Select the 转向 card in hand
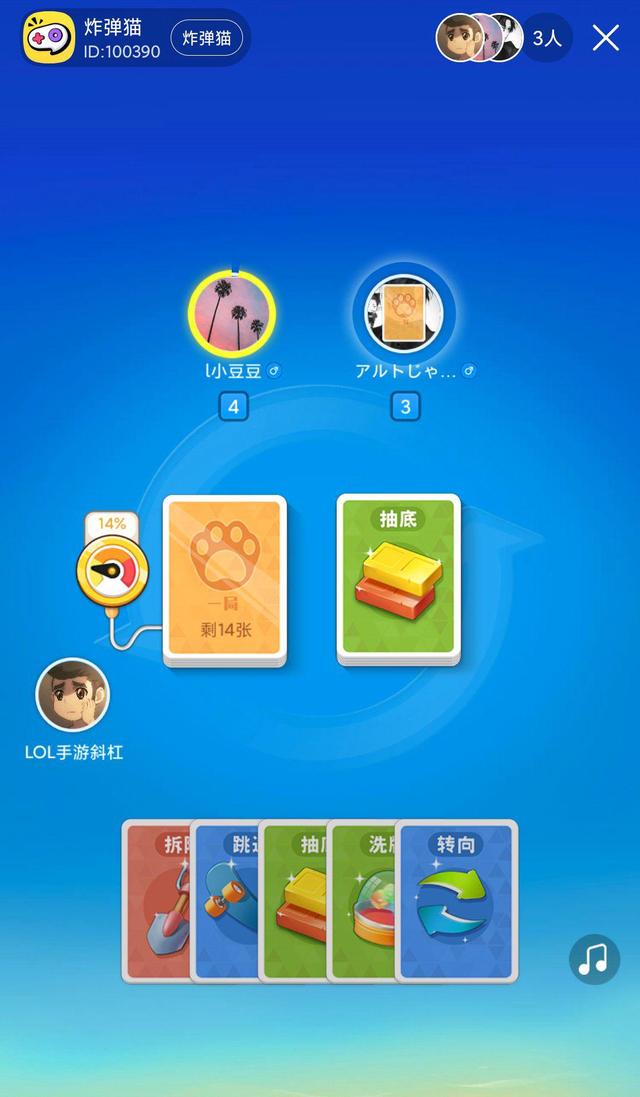Screen dimensions: 640x1097 (x=456, y=900)
